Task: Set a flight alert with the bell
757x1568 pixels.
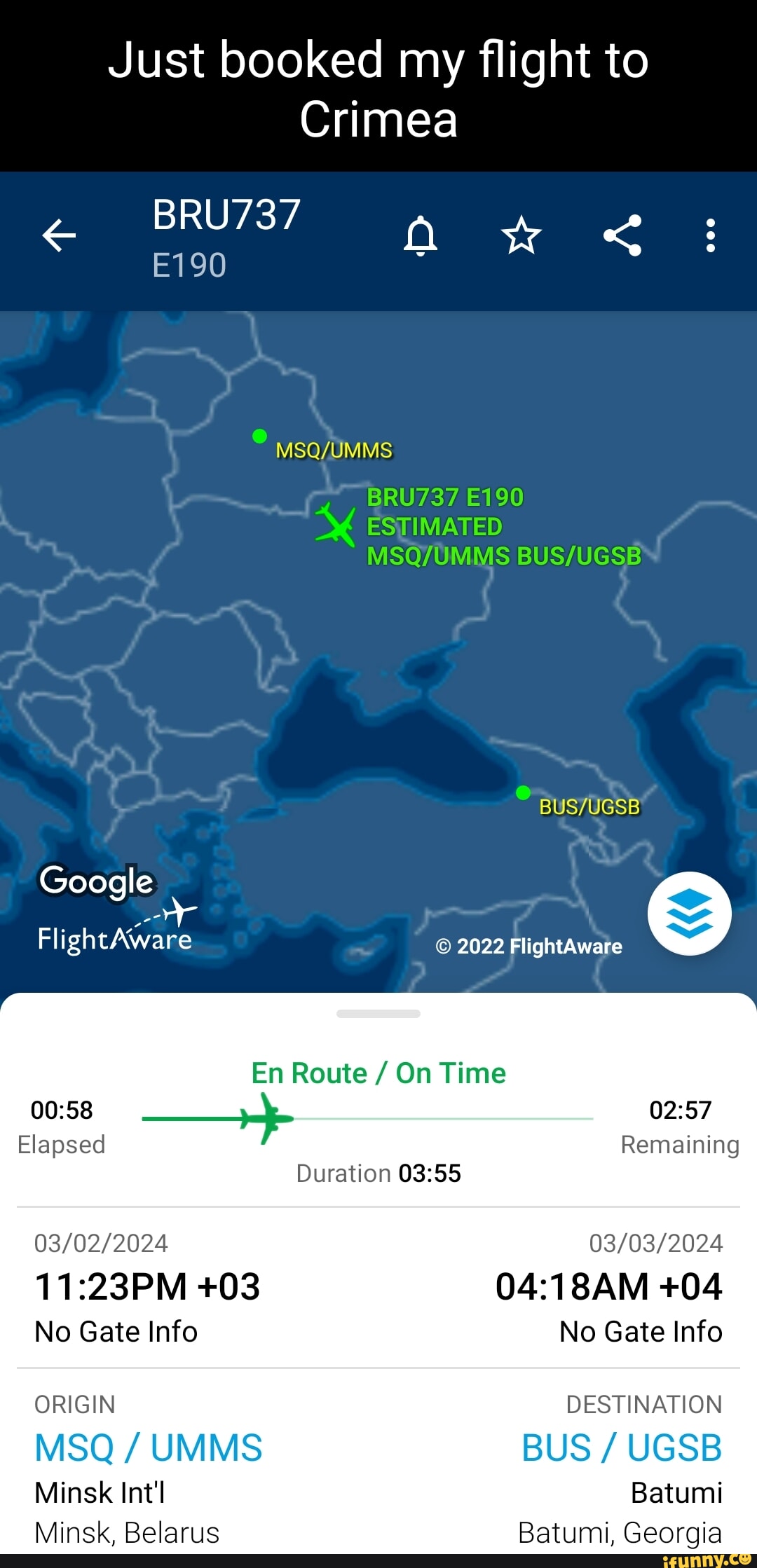Action: [x=421, y=235]
